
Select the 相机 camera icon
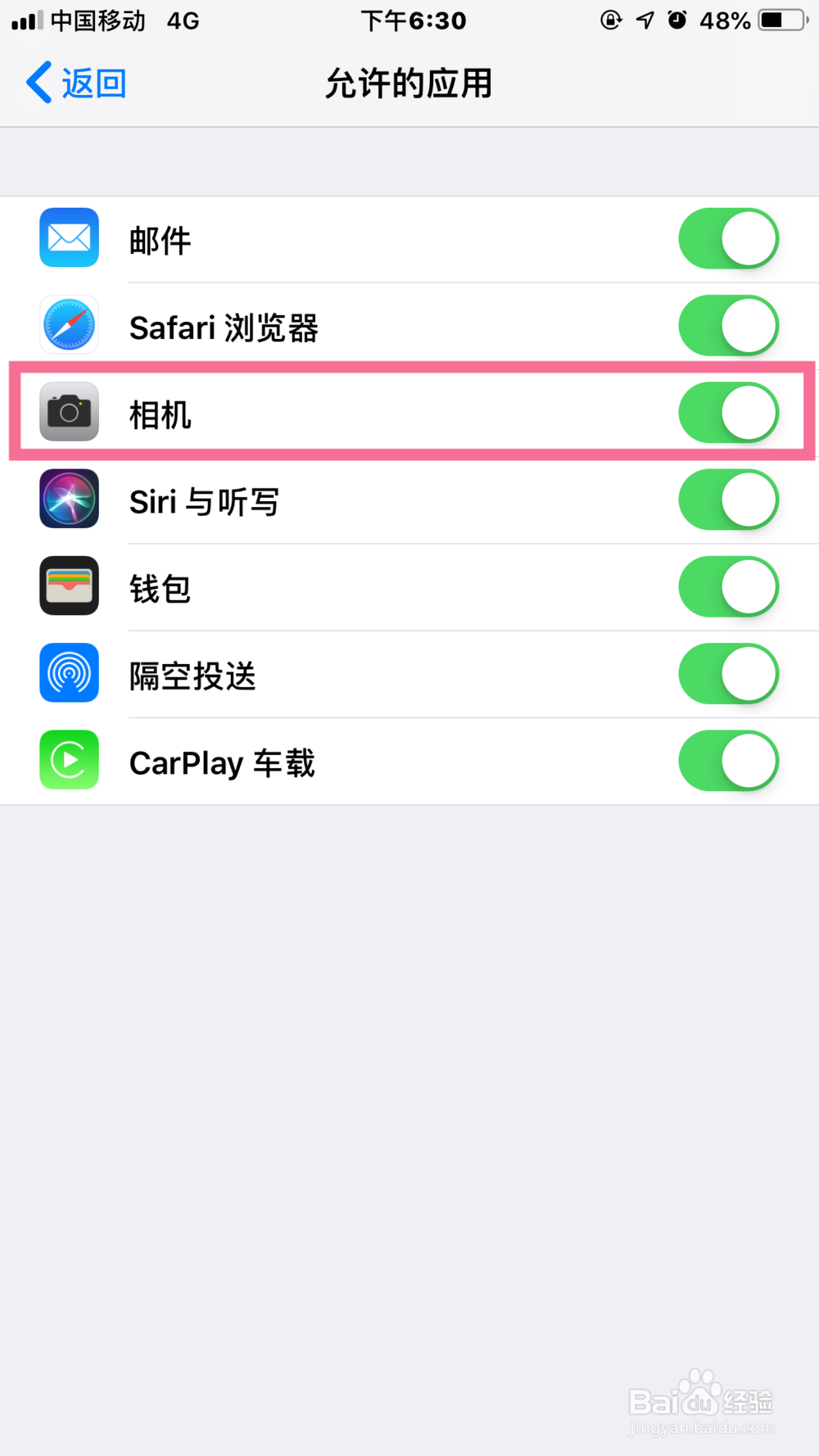point(69,413)
